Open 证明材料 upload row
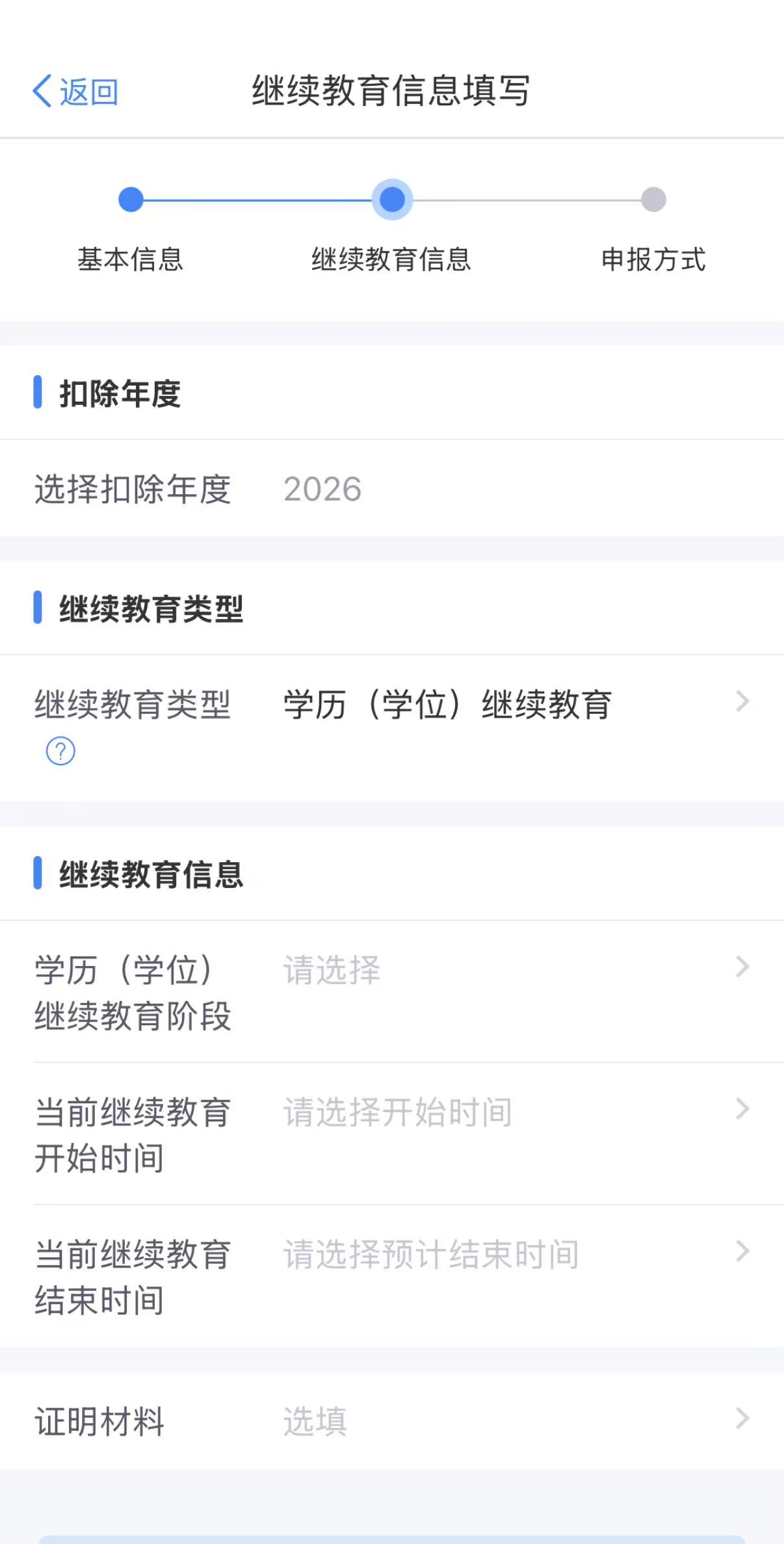 point(514,1421)
